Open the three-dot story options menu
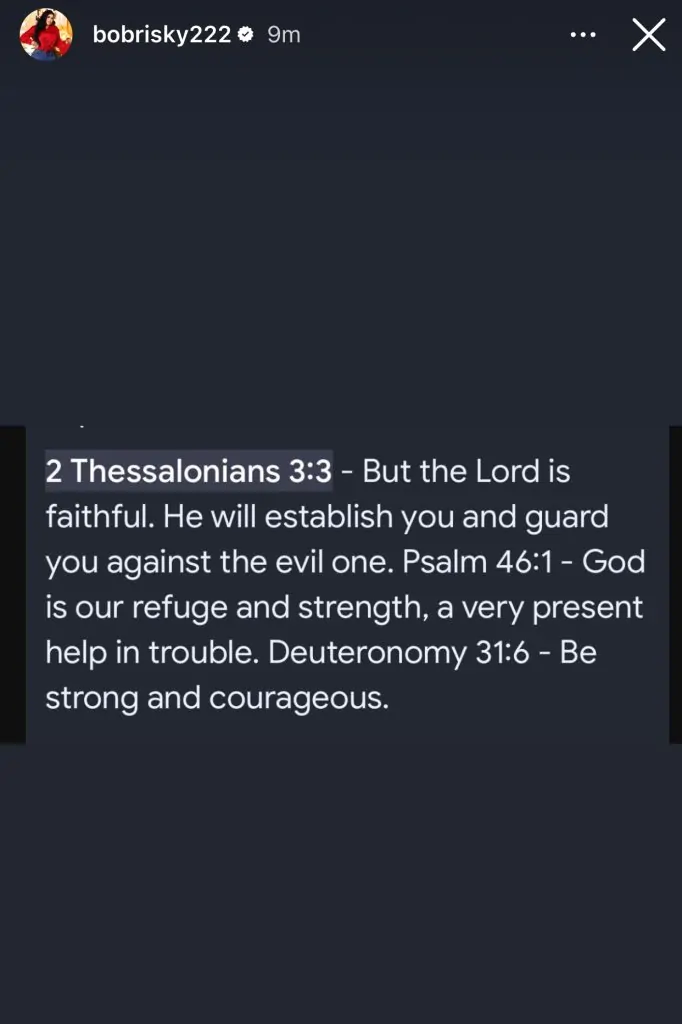 tap(582, 35)
